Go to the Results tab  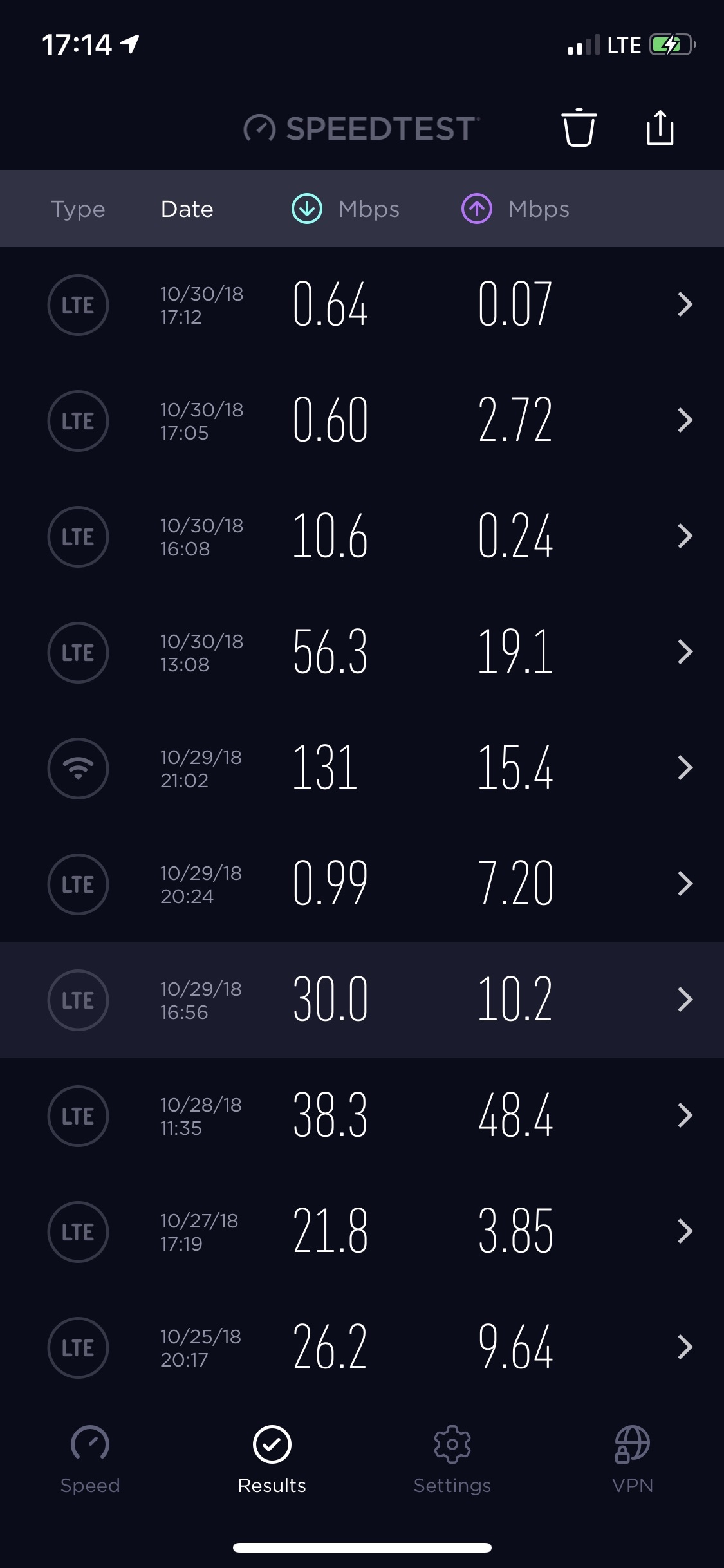tap(272, 1459)
